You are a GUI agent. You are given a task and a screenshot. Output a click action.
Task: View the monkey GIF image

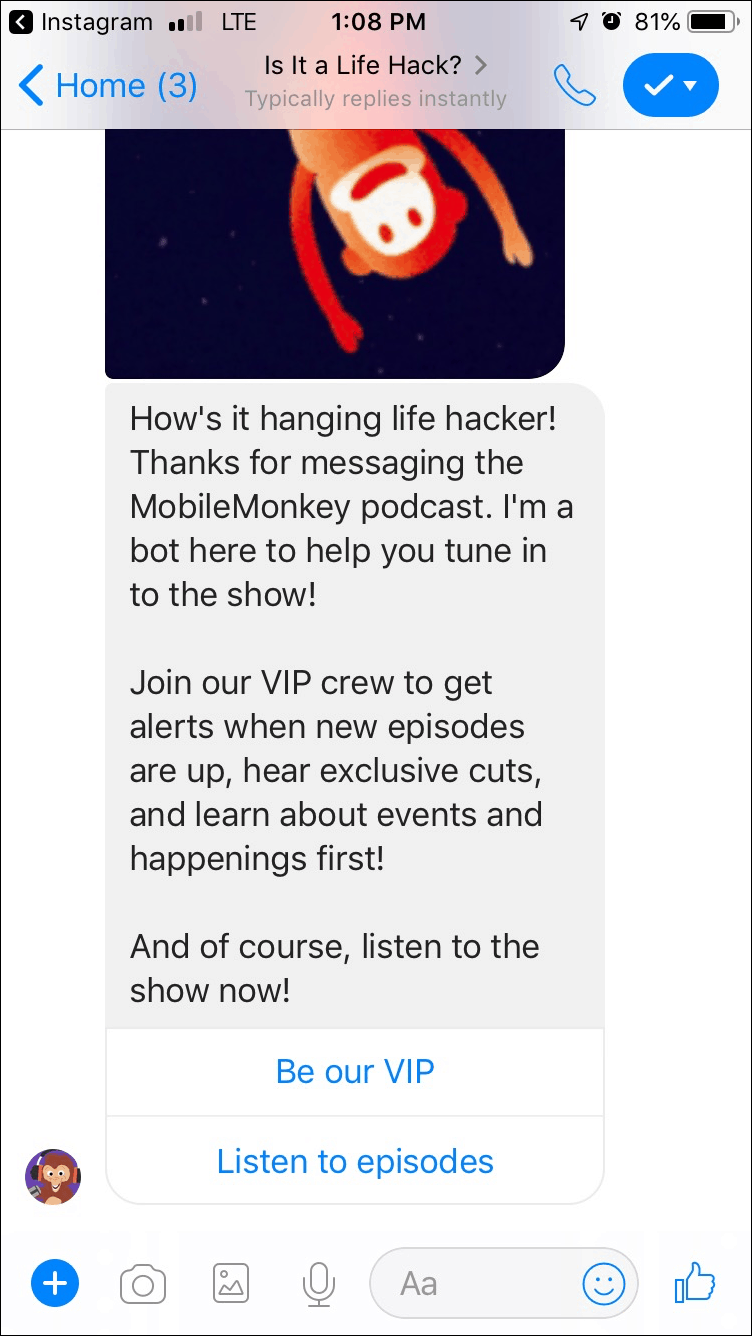tap(335, 250)
